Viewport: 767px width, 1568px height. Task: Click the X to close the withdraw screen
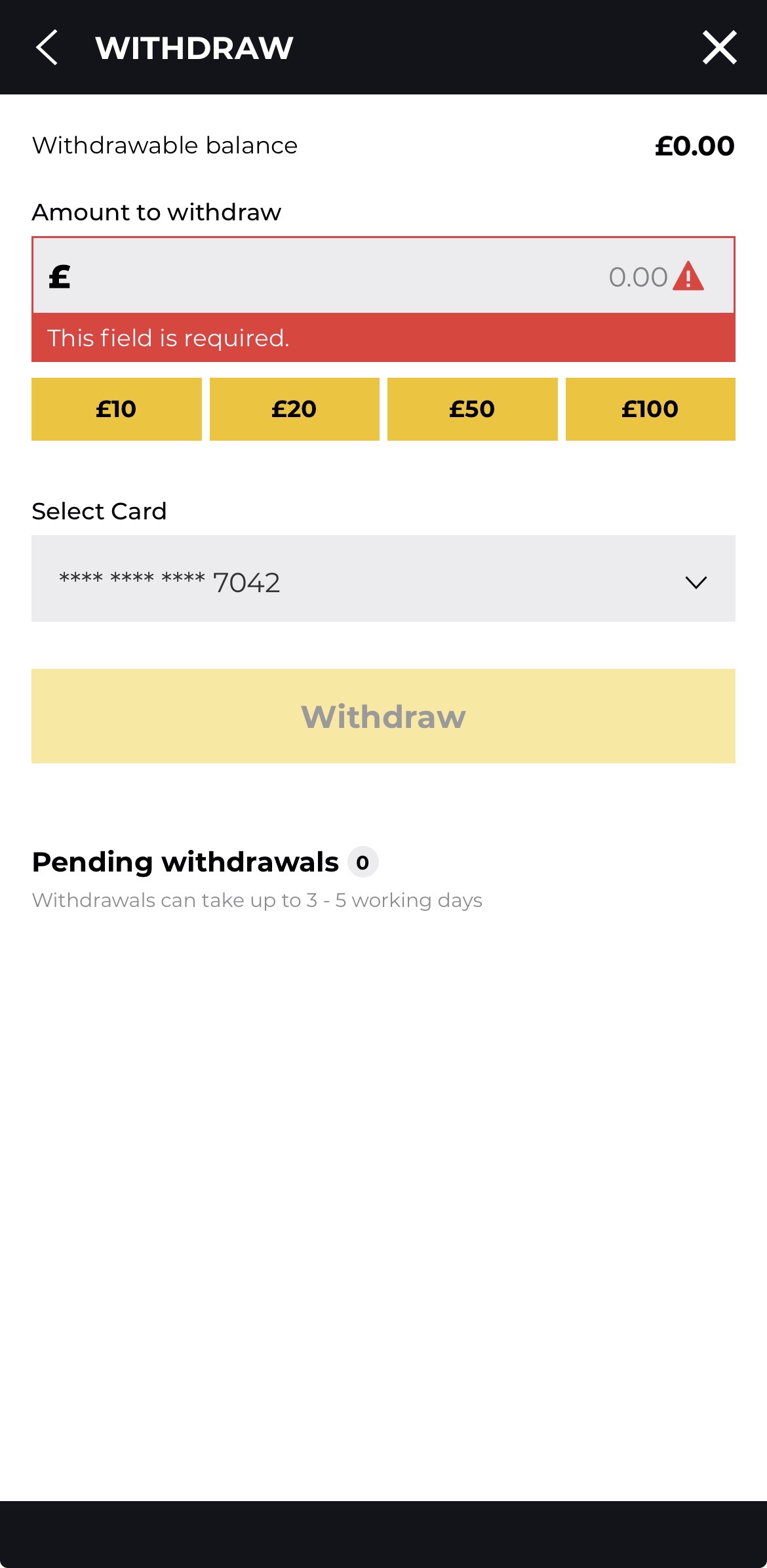[x=719, y=47]
